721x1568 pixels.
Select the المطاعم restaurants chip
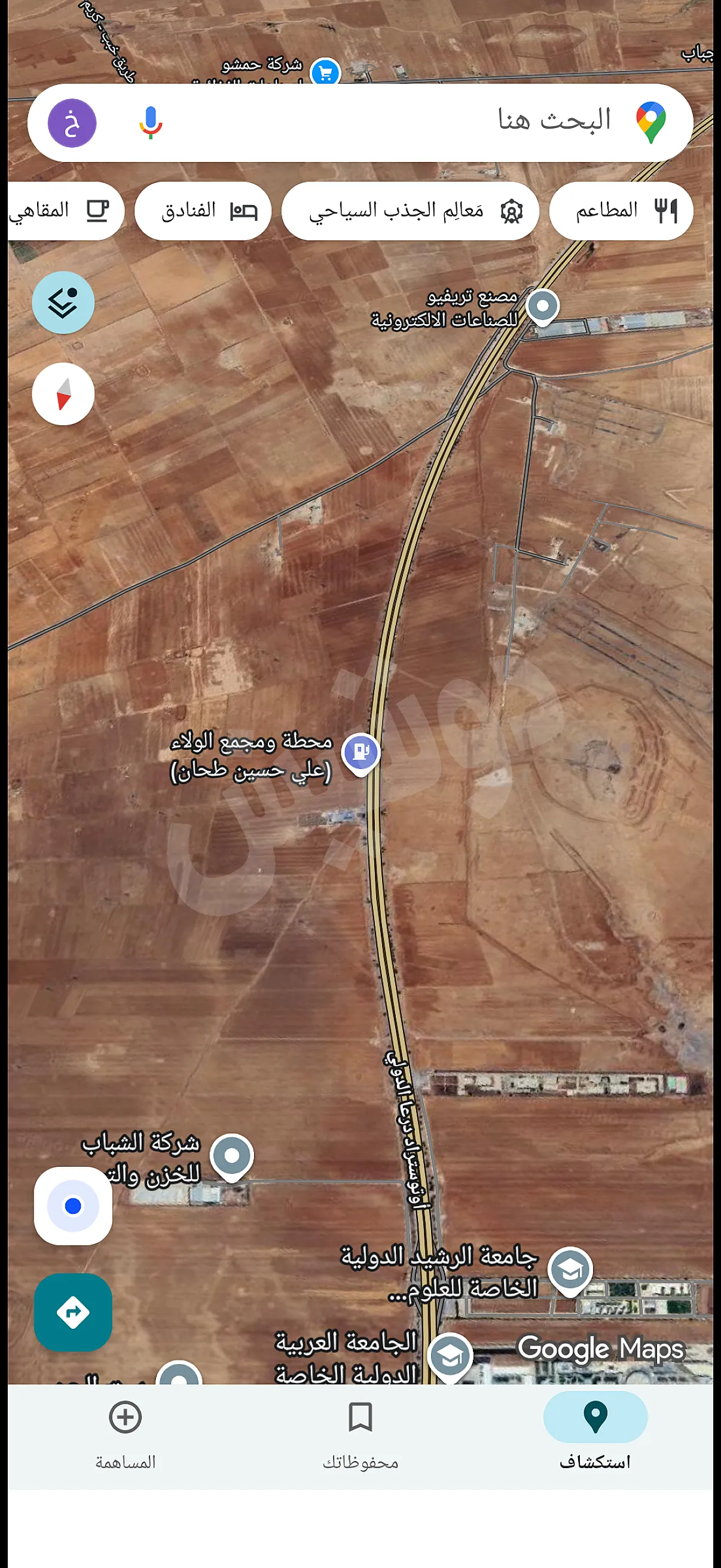coord(621,211)
